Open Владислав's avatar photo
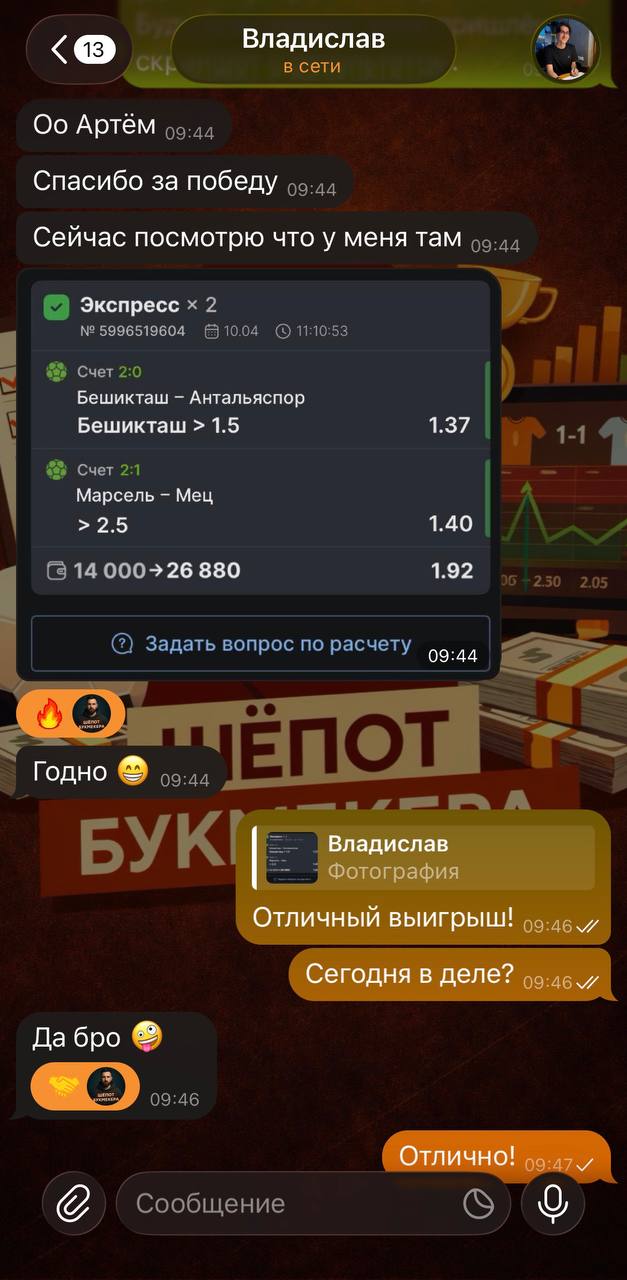Image resolution: width=627 pixels, height=1280 pixels. click(x=565, y=49)
